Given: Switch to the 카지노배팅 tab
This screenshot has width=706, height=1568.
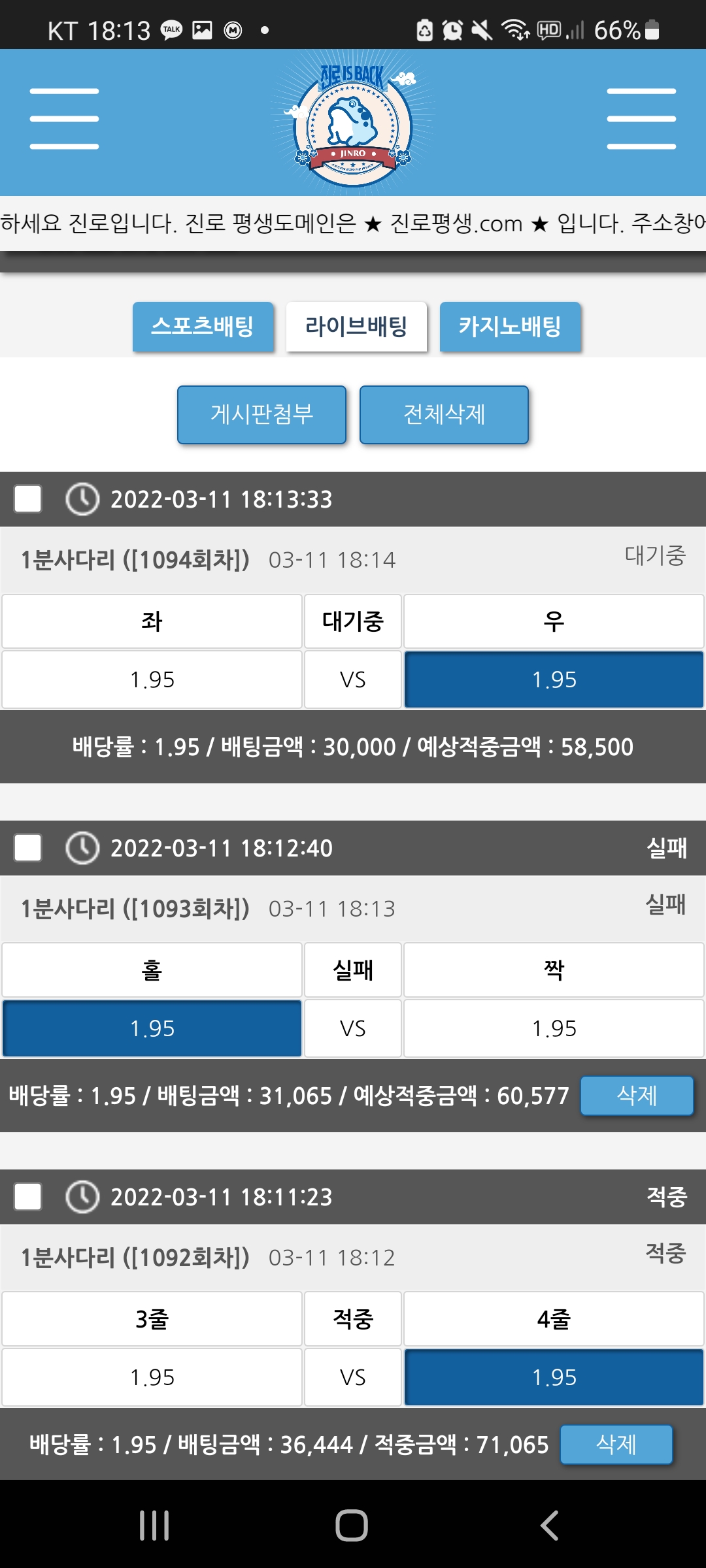Looking at the screenshot, I should (510, 326).
